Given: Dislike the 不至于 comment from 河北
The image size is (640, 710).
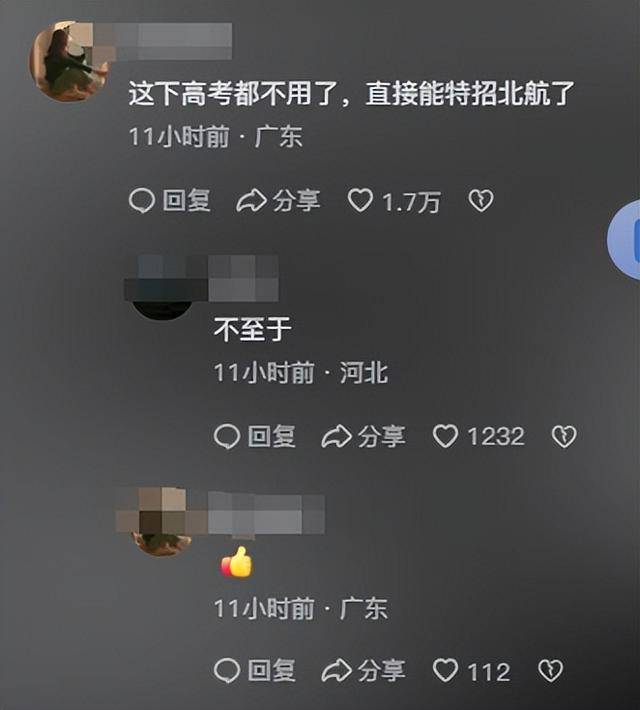Looking at the screenshot, I should [565, 436].
